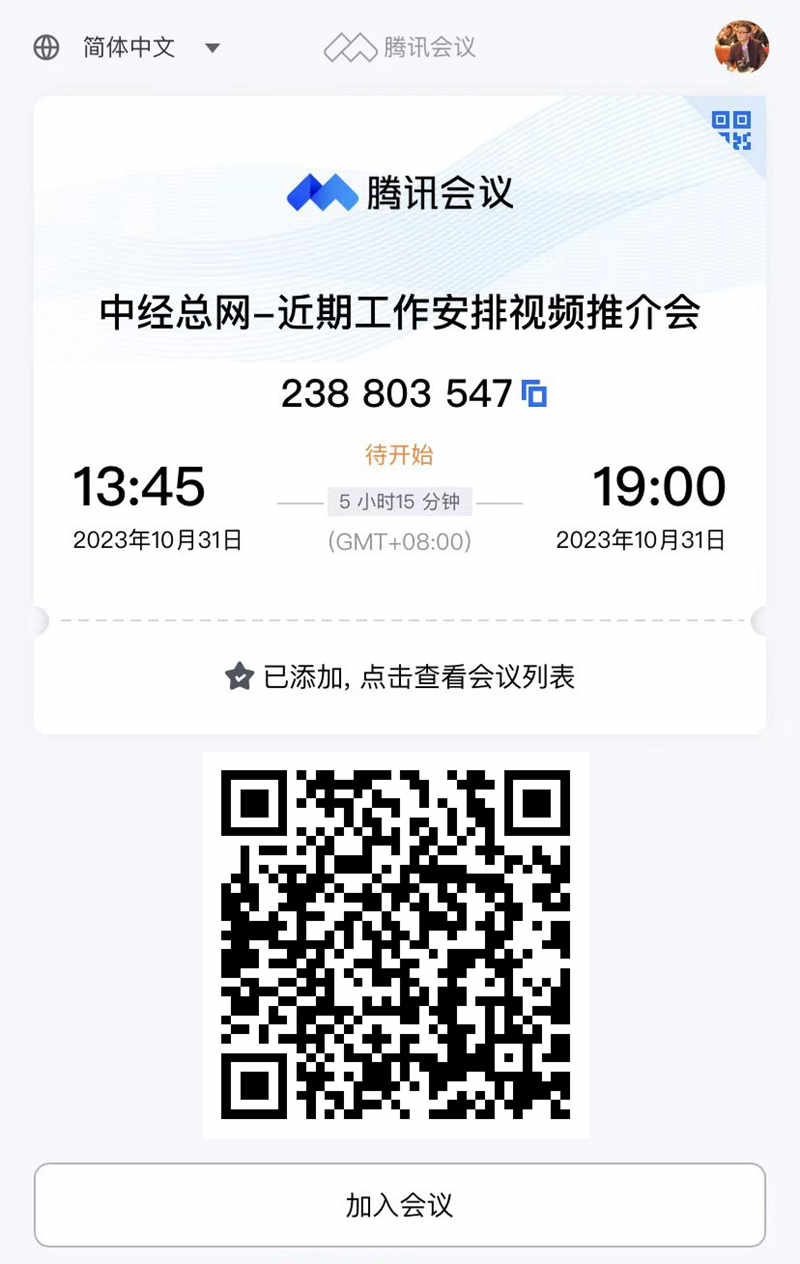800x1264 pixels.
Task: Open the profile avatar
Action: pyautogui.click(x=741, y=46)
